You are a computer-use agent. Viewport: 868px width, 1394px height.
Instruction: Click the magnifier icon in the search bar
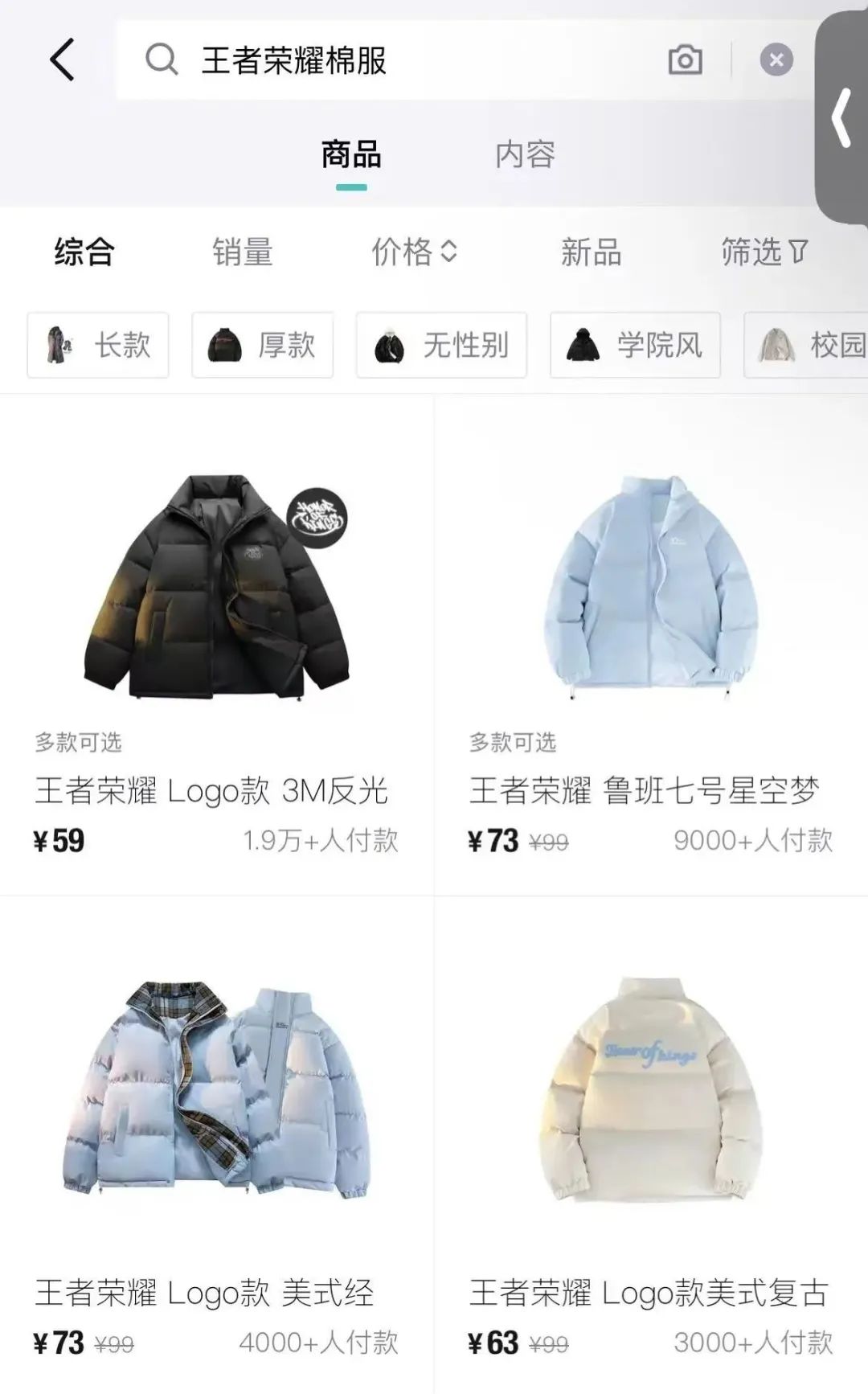coord(164,60)
